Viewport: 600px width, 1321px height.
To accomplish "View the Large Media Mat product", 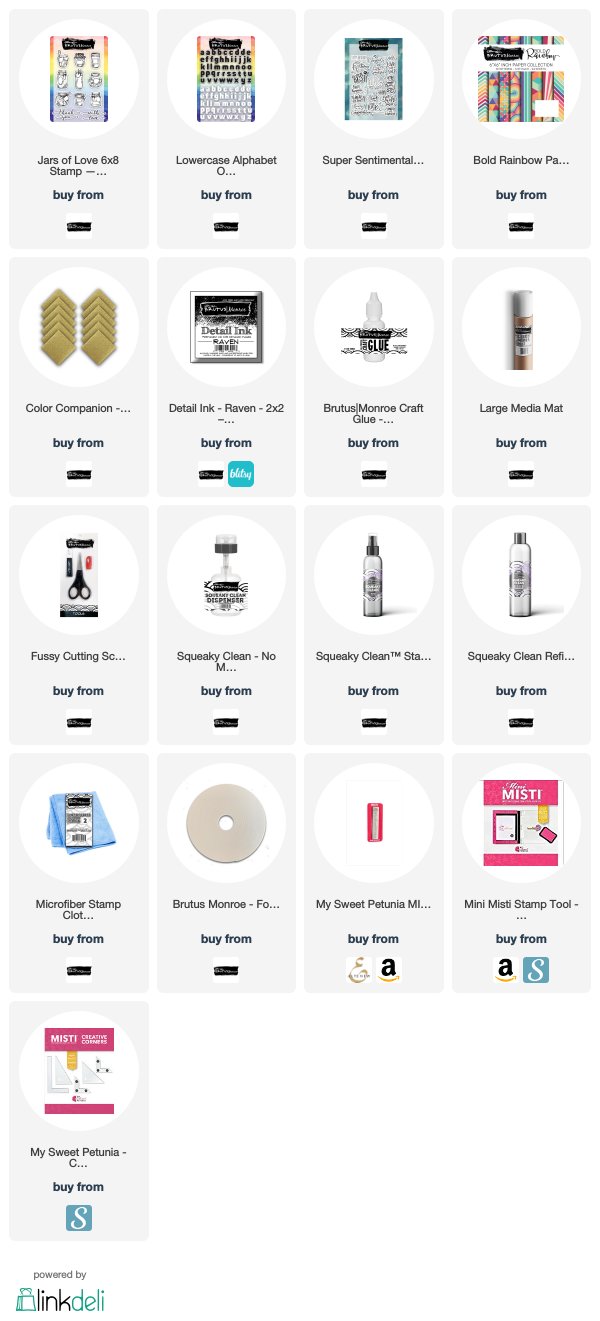I will [521, 408].
